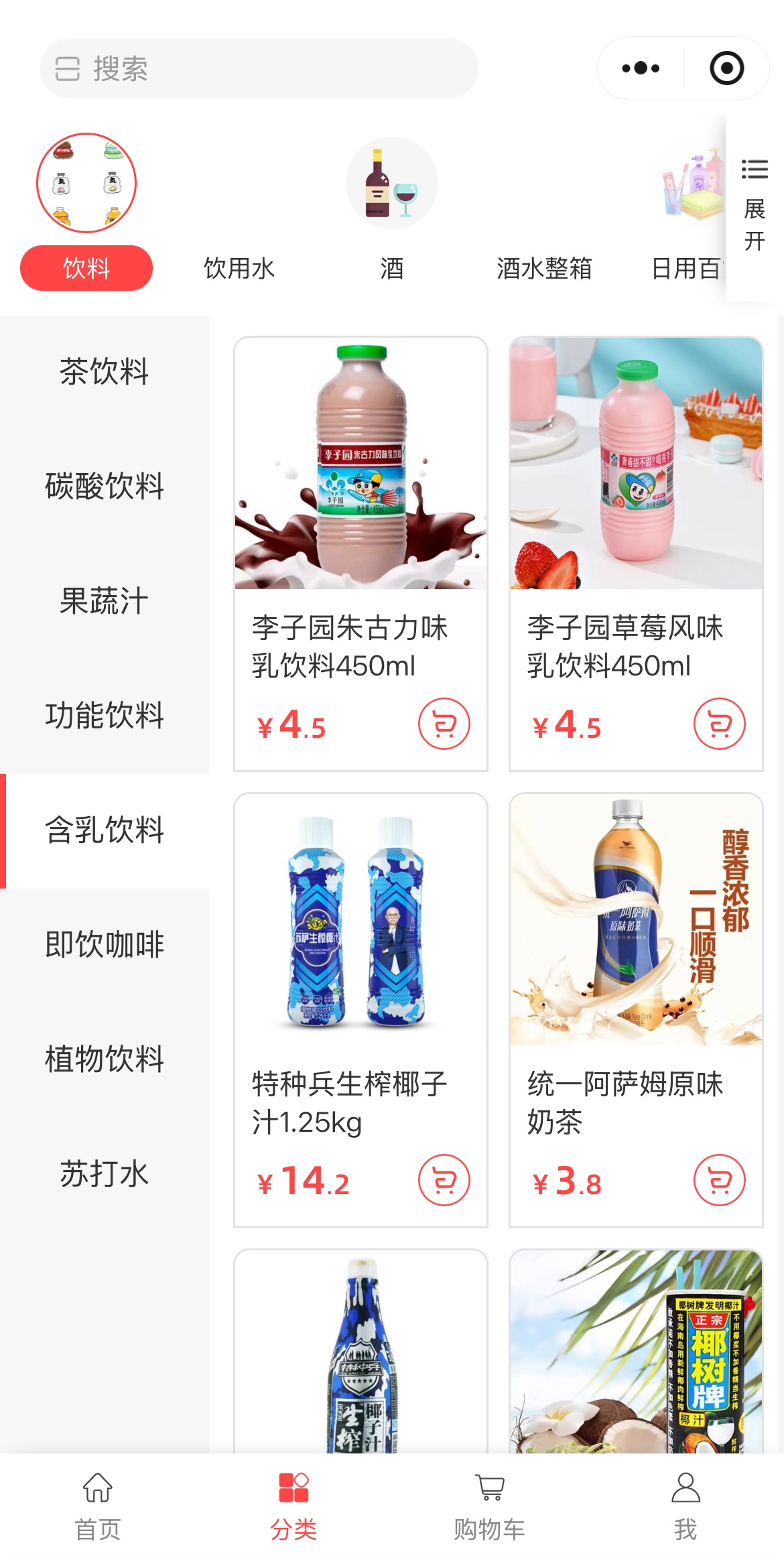Screen dimensions: 784x1558
Task: Switch to the 饮用水 category
Action: coord(239,268)
